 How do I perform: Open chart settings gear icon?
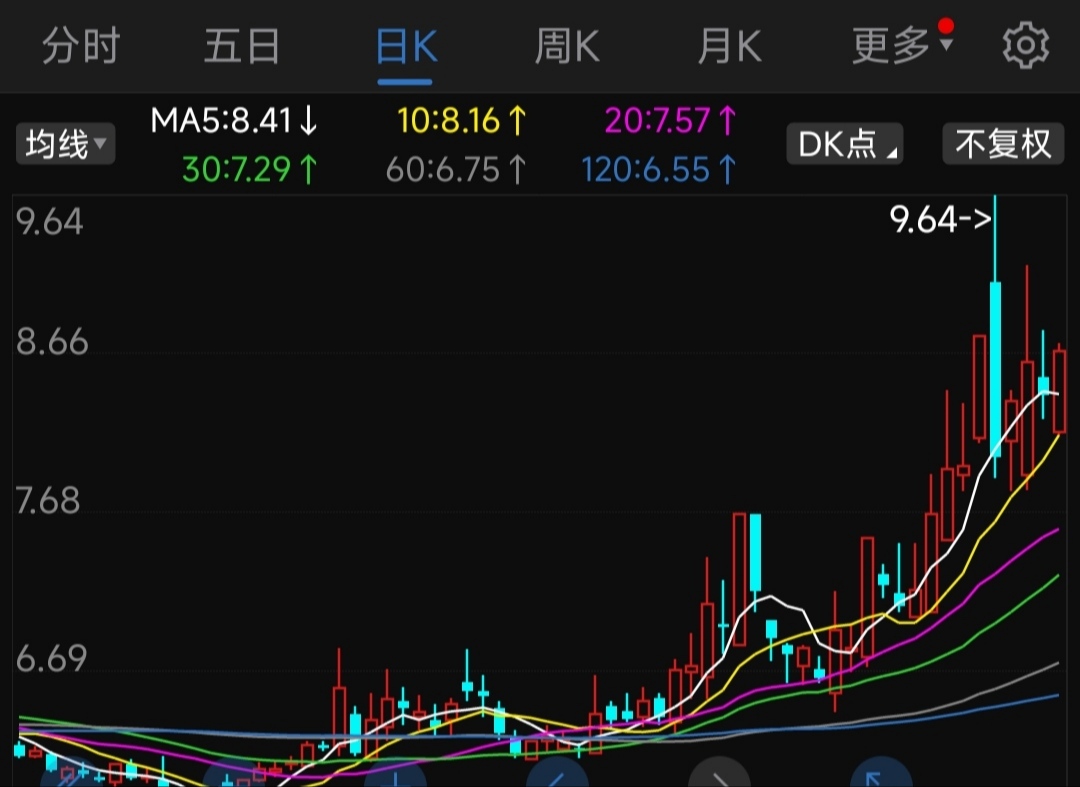(x=1026, y=45)
